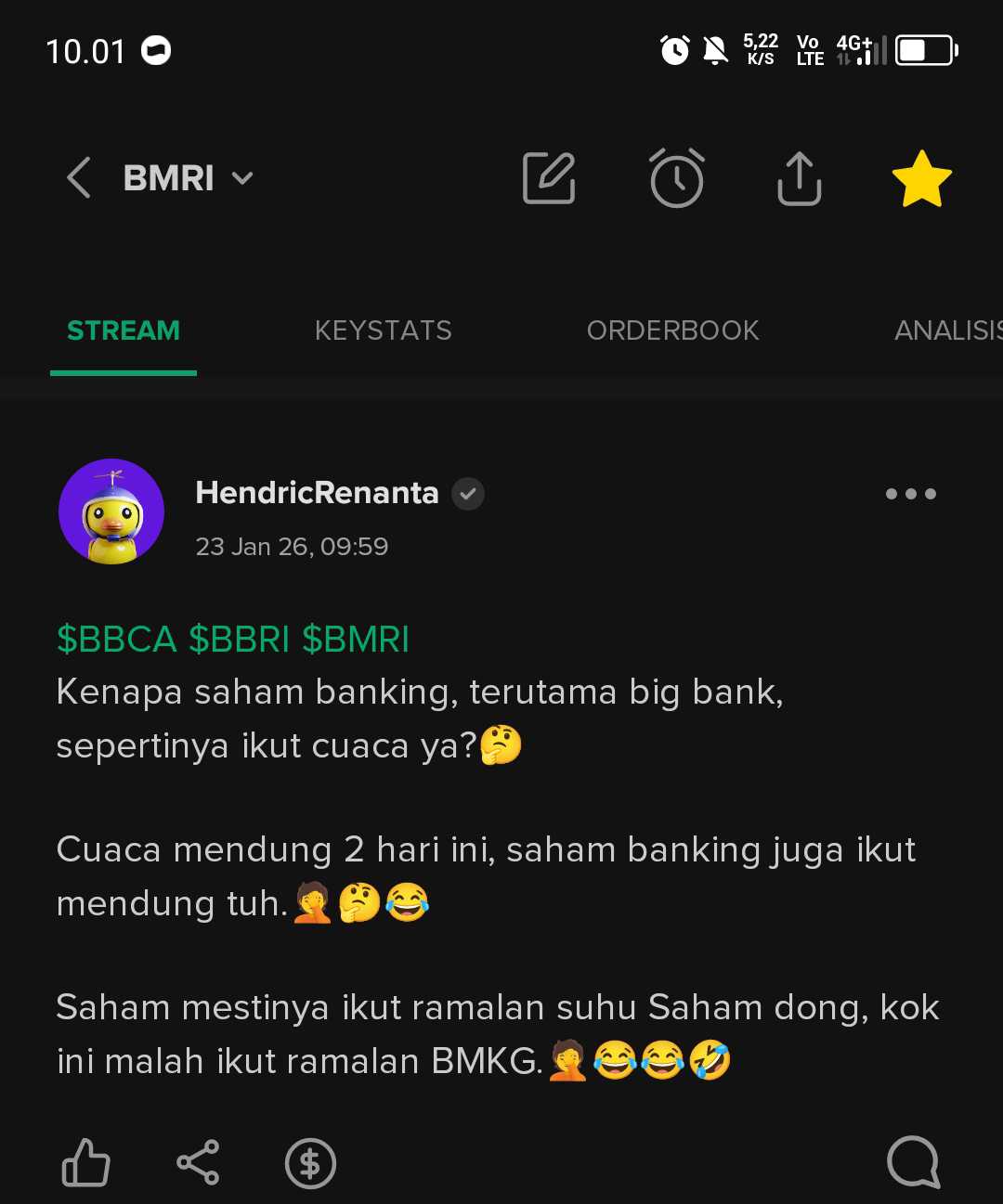Like HendricRenanta's post

pos(85,1163)
